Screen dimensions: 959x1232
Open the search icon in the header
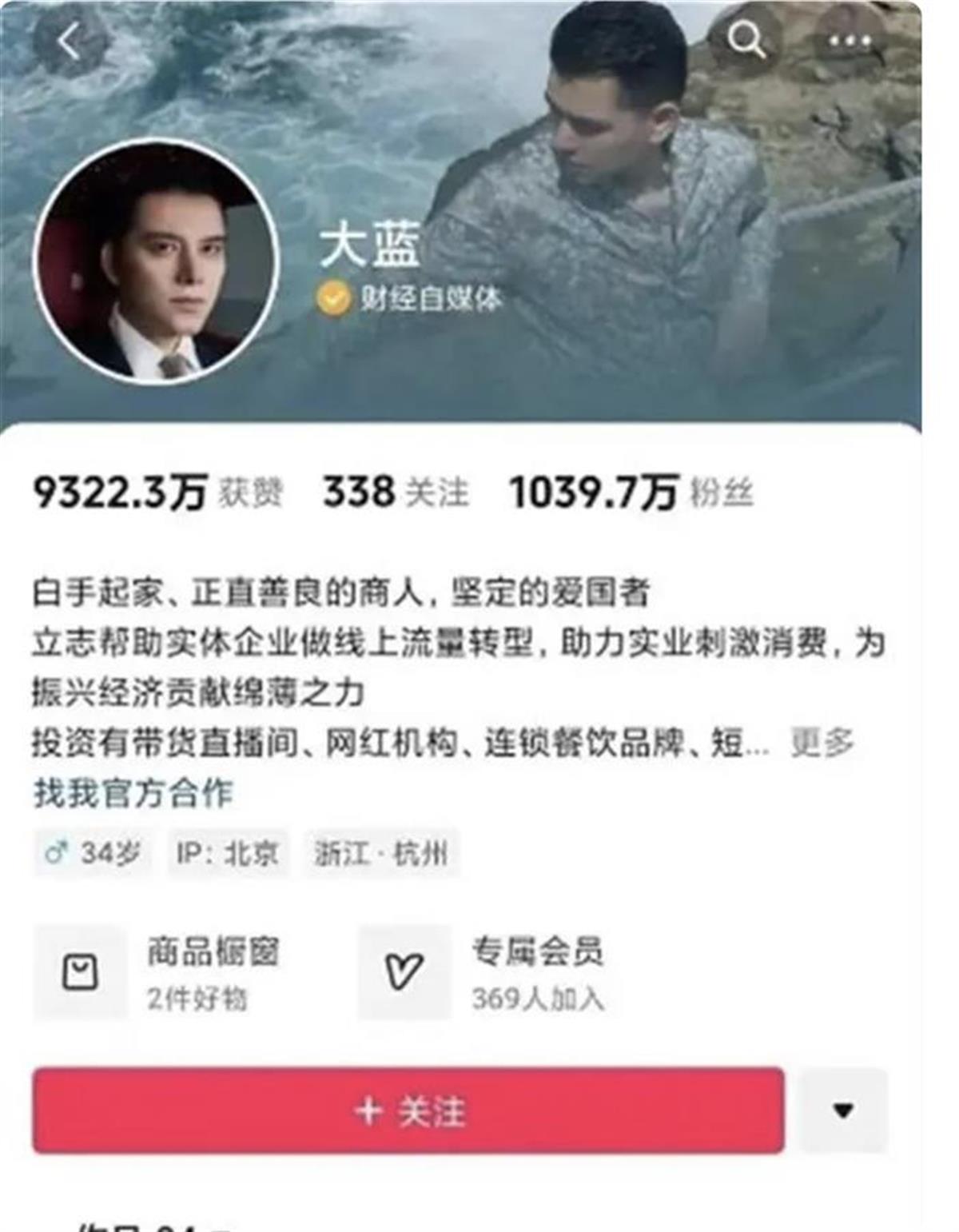click(746, 39)
